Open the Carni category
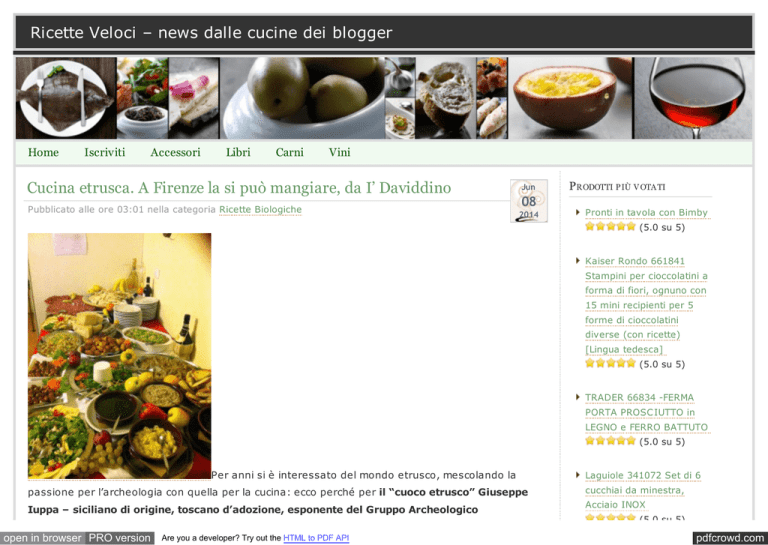This screenshot has height=545, width=768. click(289, 152)
